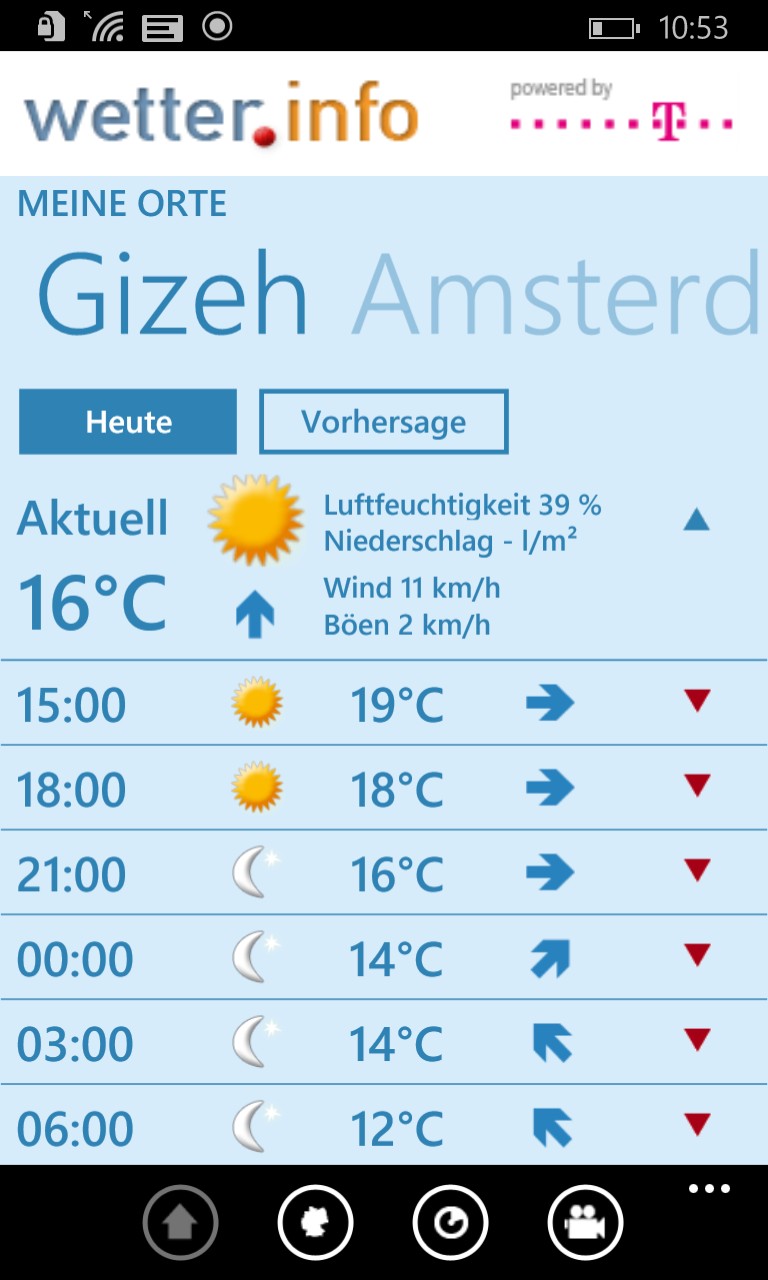Switch to the Vorhersage tab
This screenshot has height=1280, width=768.
click(x=384, y=422)
